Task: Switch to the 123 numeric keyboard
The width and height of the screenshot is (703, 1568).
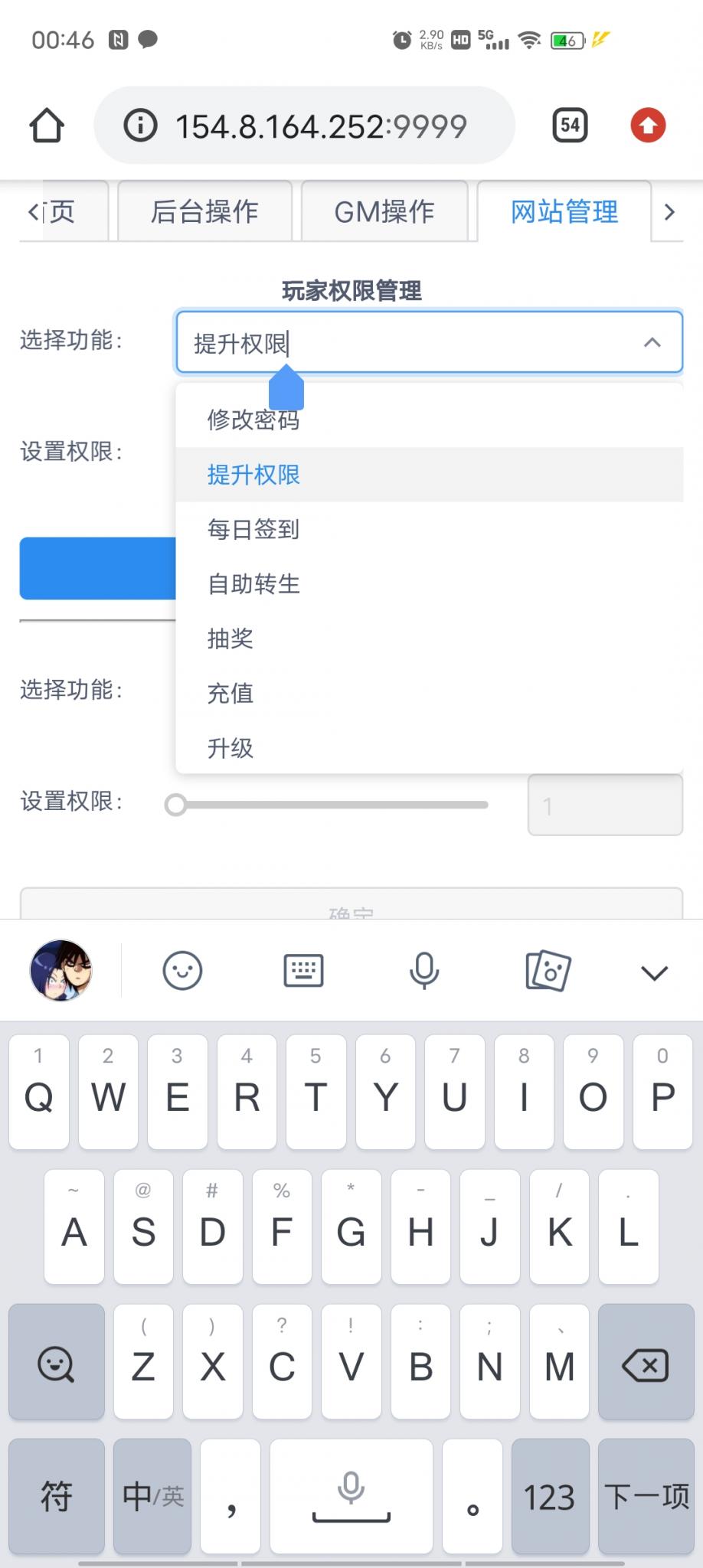Action: 549,1495
